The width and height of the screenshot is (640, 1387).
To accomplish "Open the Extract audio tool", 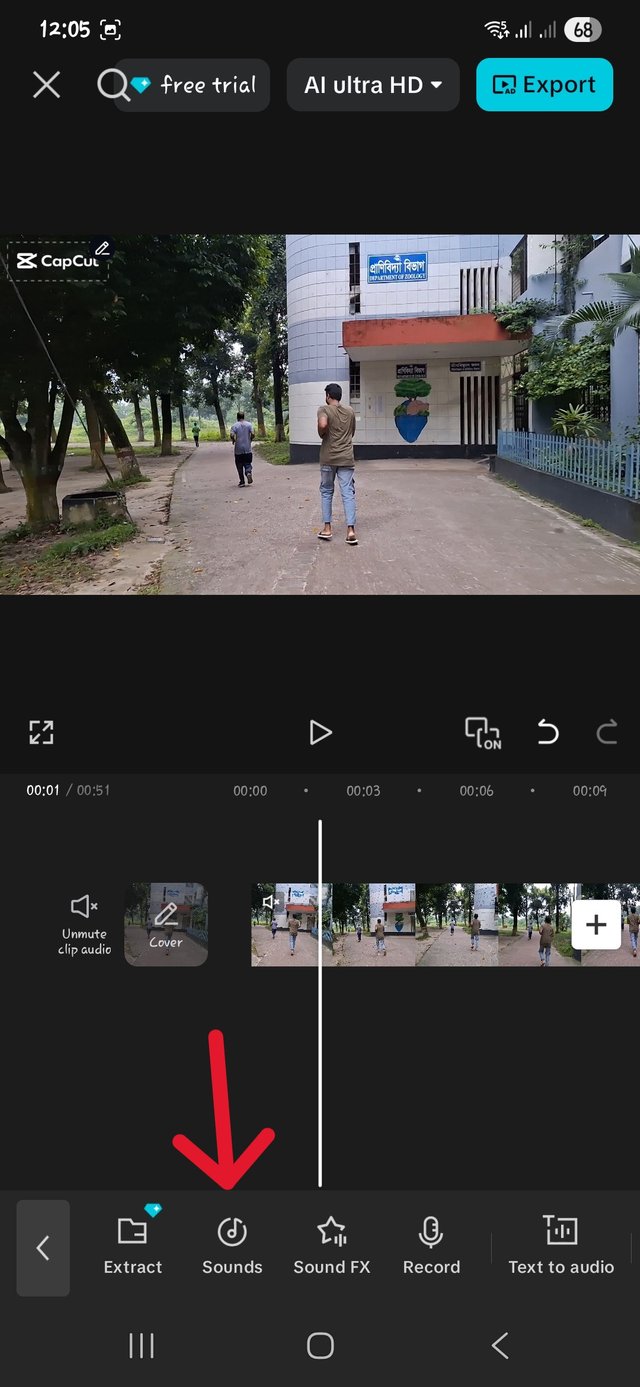I will pyautogui.click(x=133, y=1247).
